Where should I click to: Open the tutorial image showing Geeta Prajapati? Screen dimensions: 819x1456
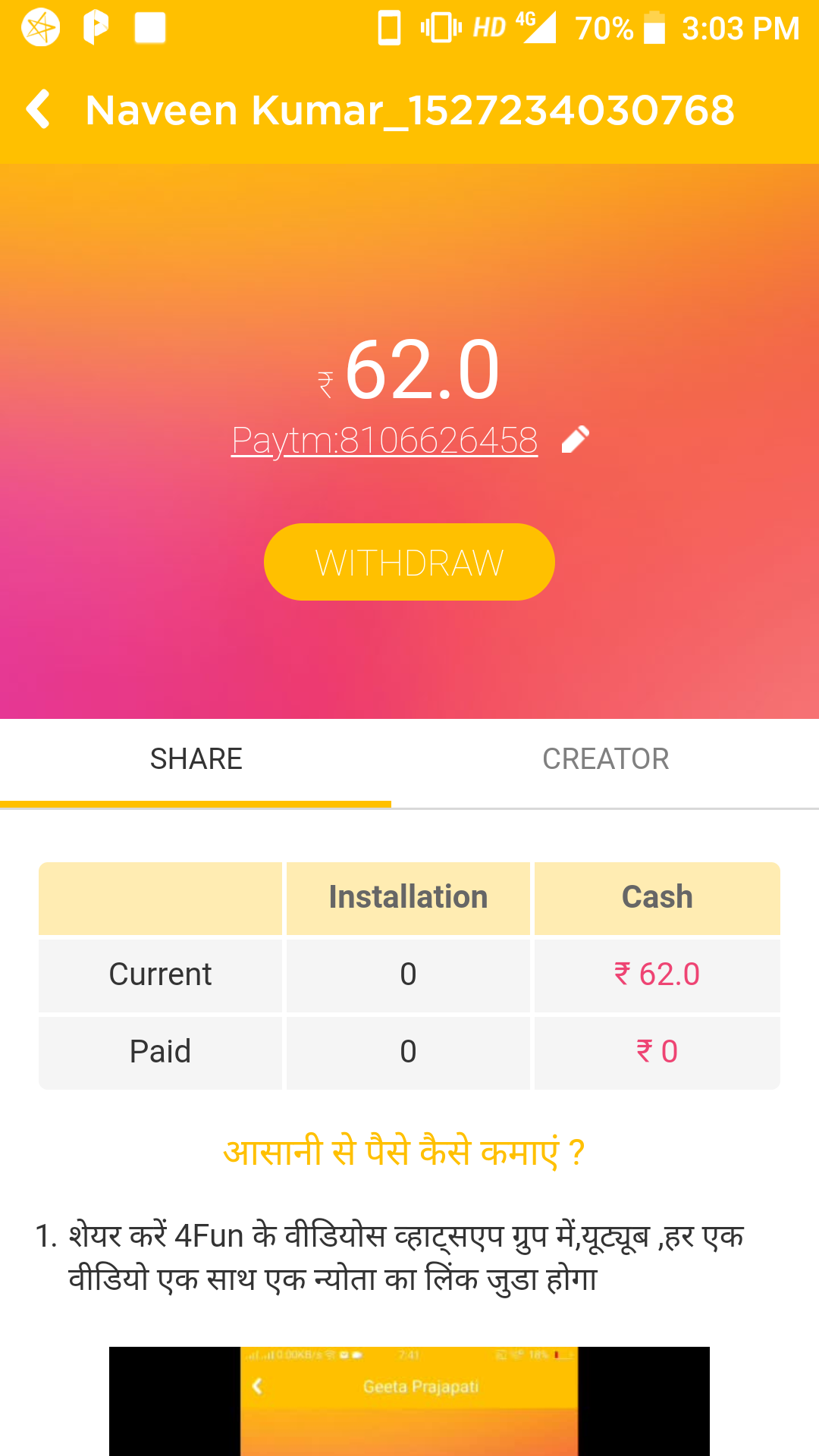tap(409, 1400)
